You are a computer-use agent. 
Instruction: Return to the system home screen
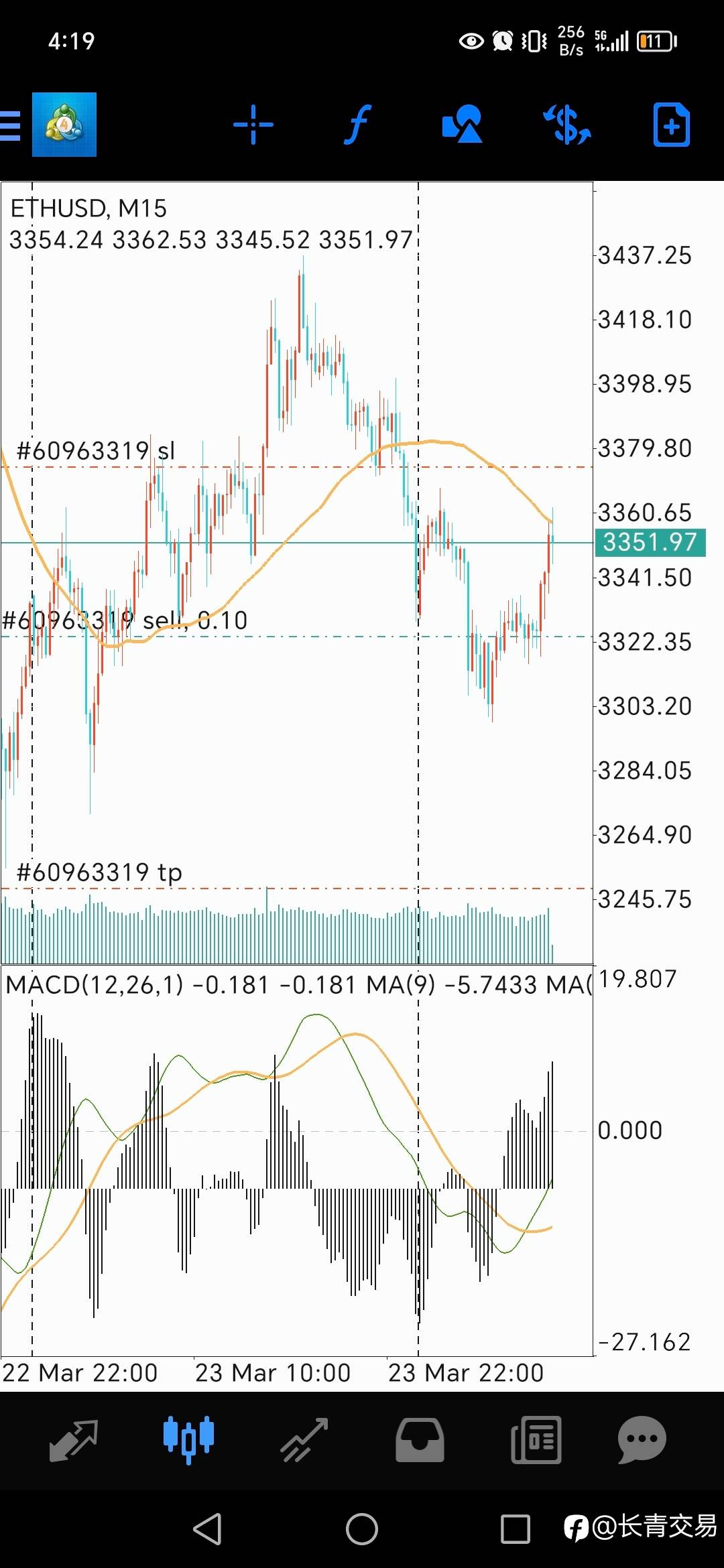(x=362, y=1529)
